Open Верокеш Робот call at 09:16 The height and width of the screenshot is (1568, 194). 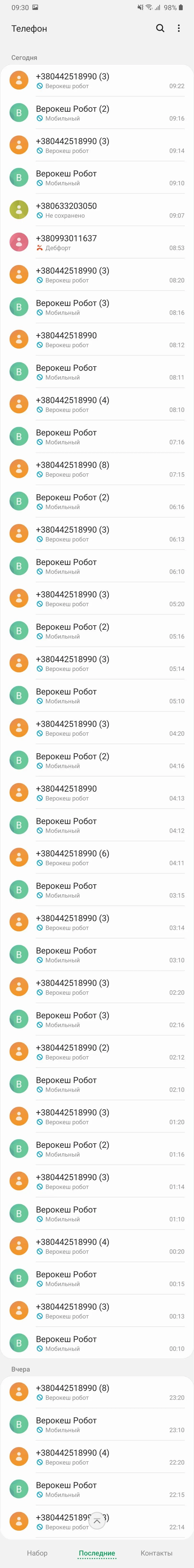click(x=97, y=113)
